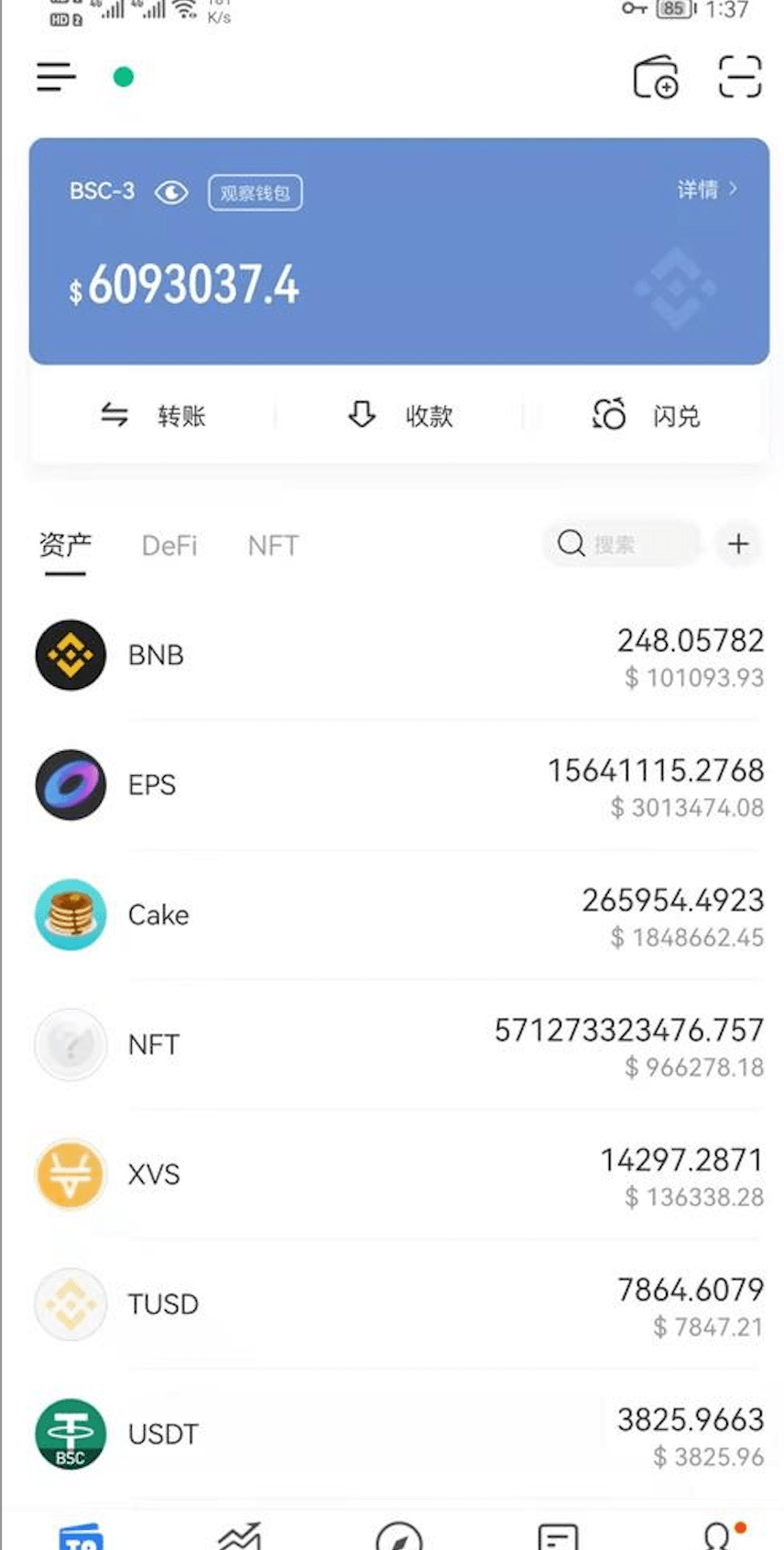Open 闪兑 flash swap
The width and height of the screenshot is (784, 1550).
pos(647,416)
